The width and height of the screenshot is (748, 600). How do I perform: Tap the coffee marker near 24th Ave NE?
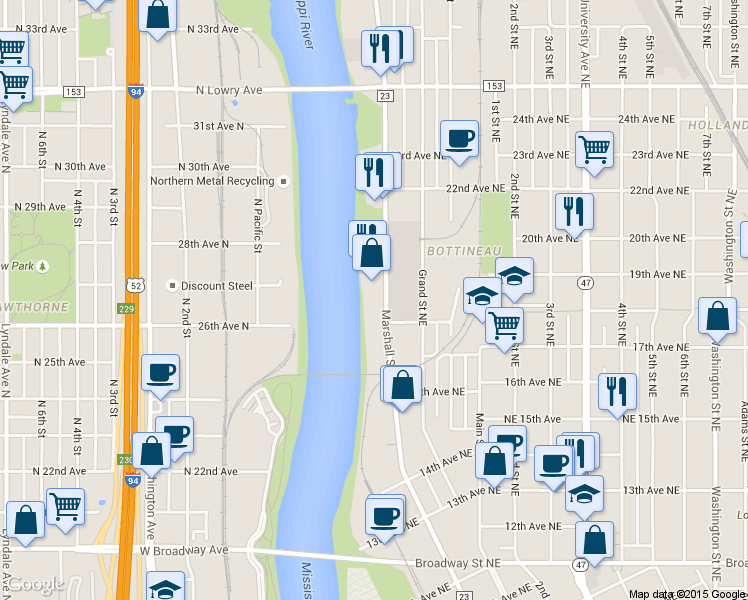(460, 139)
